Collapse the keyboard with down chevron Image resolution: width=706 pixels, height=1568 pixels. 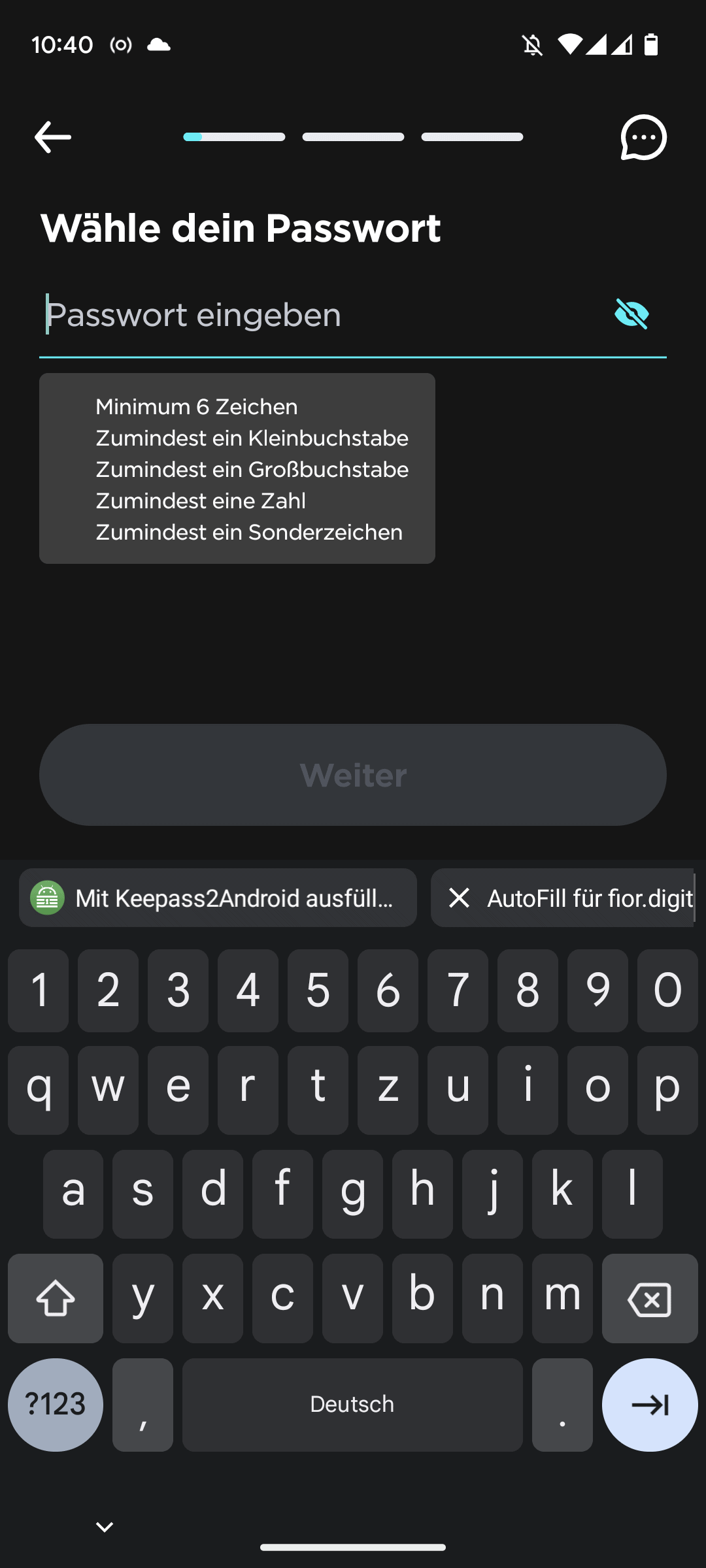tap(105, 1527)
